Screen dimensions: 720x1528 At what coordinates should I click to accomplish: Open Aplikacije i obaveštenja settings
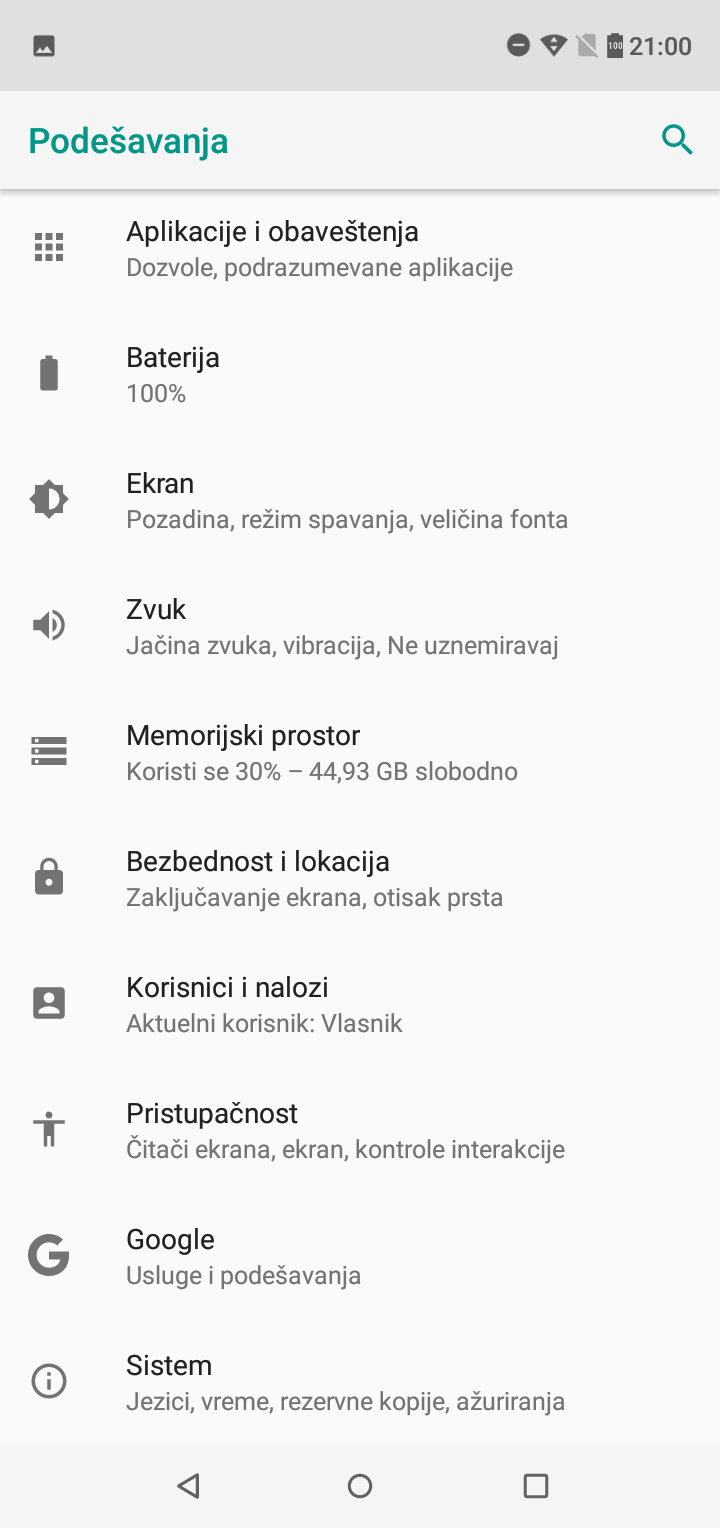click(x=360, y=248)
